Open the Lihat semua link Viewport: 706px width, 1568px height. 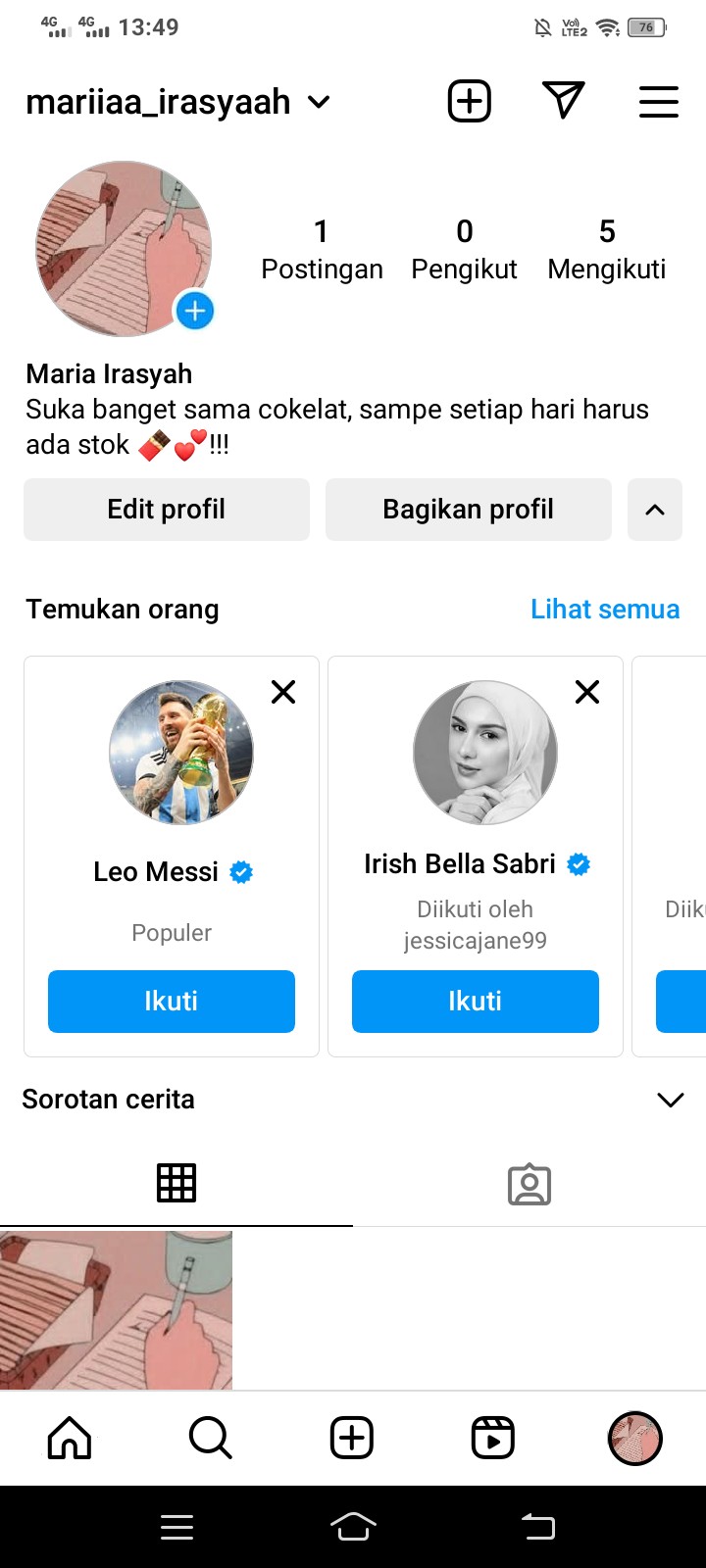pyautogui.click(x=605, y=610)
